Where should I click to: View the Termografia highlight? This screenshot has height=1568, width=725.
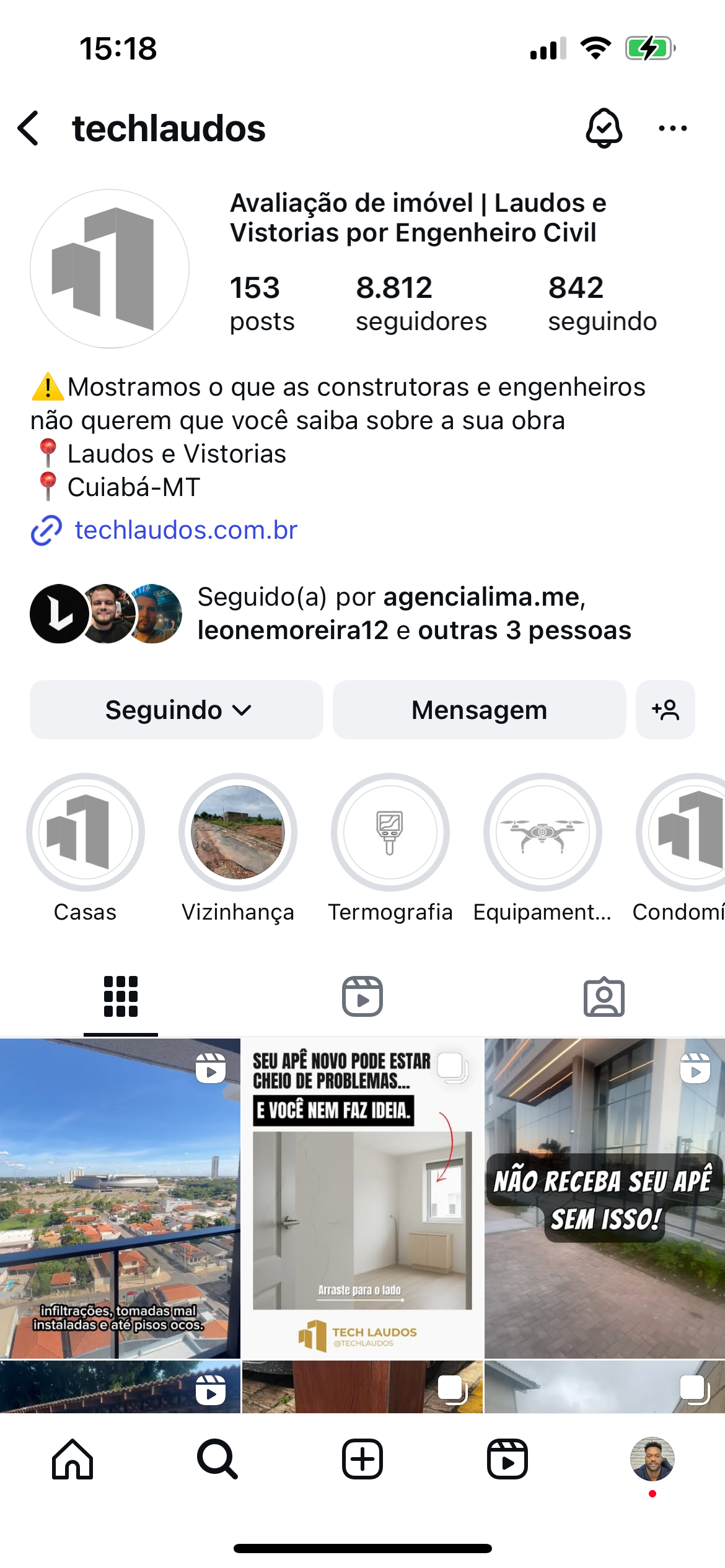coord(390,832)
